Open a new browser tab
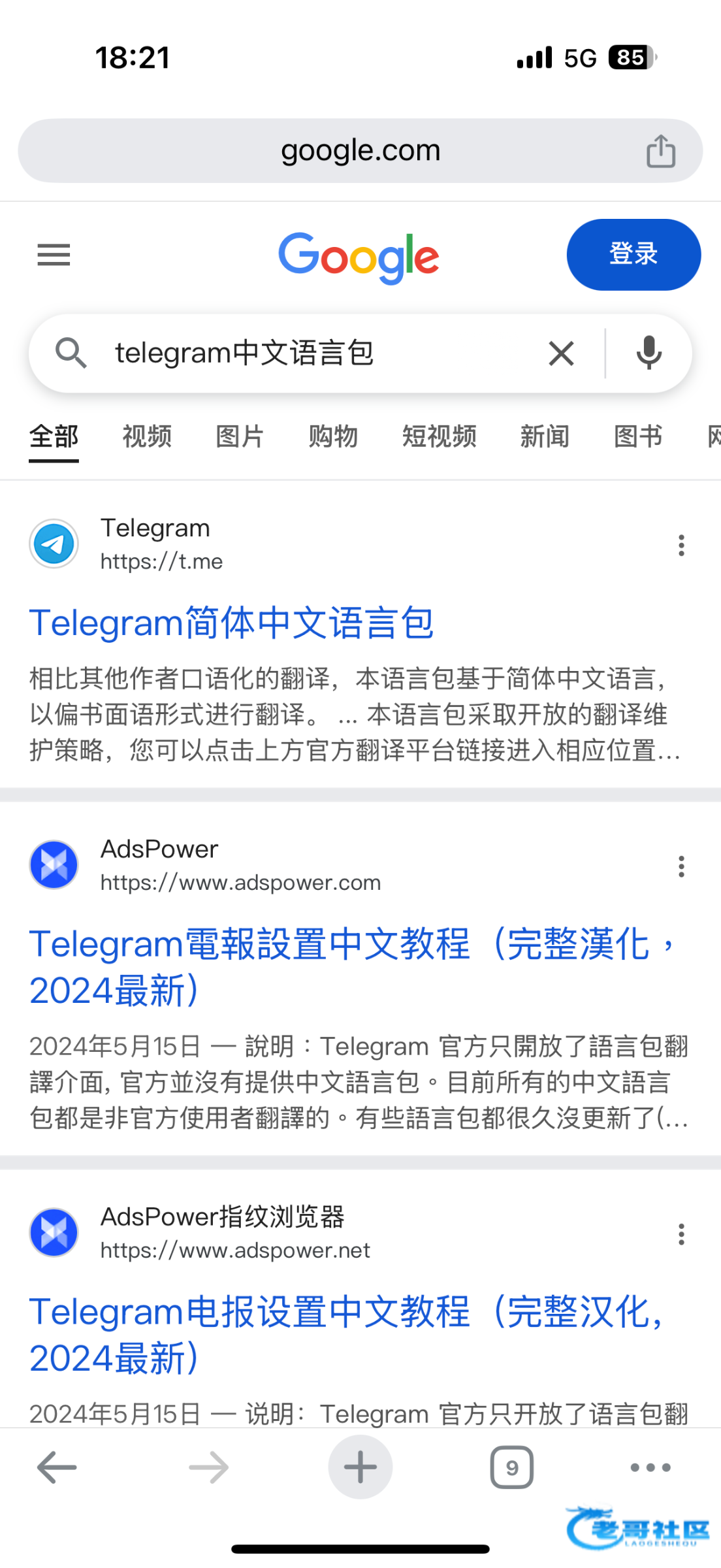The height and width of the screenshot is (1568, 721). (360, 1467)
